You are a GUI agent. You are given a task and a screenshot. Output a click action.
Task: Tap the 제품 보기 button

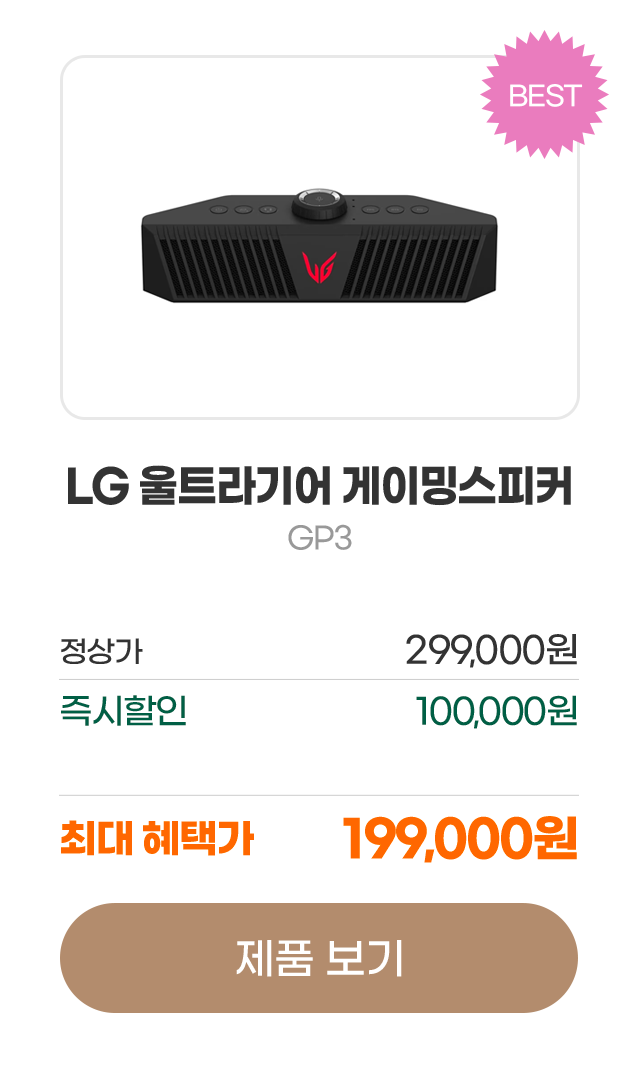pos(319,958)
